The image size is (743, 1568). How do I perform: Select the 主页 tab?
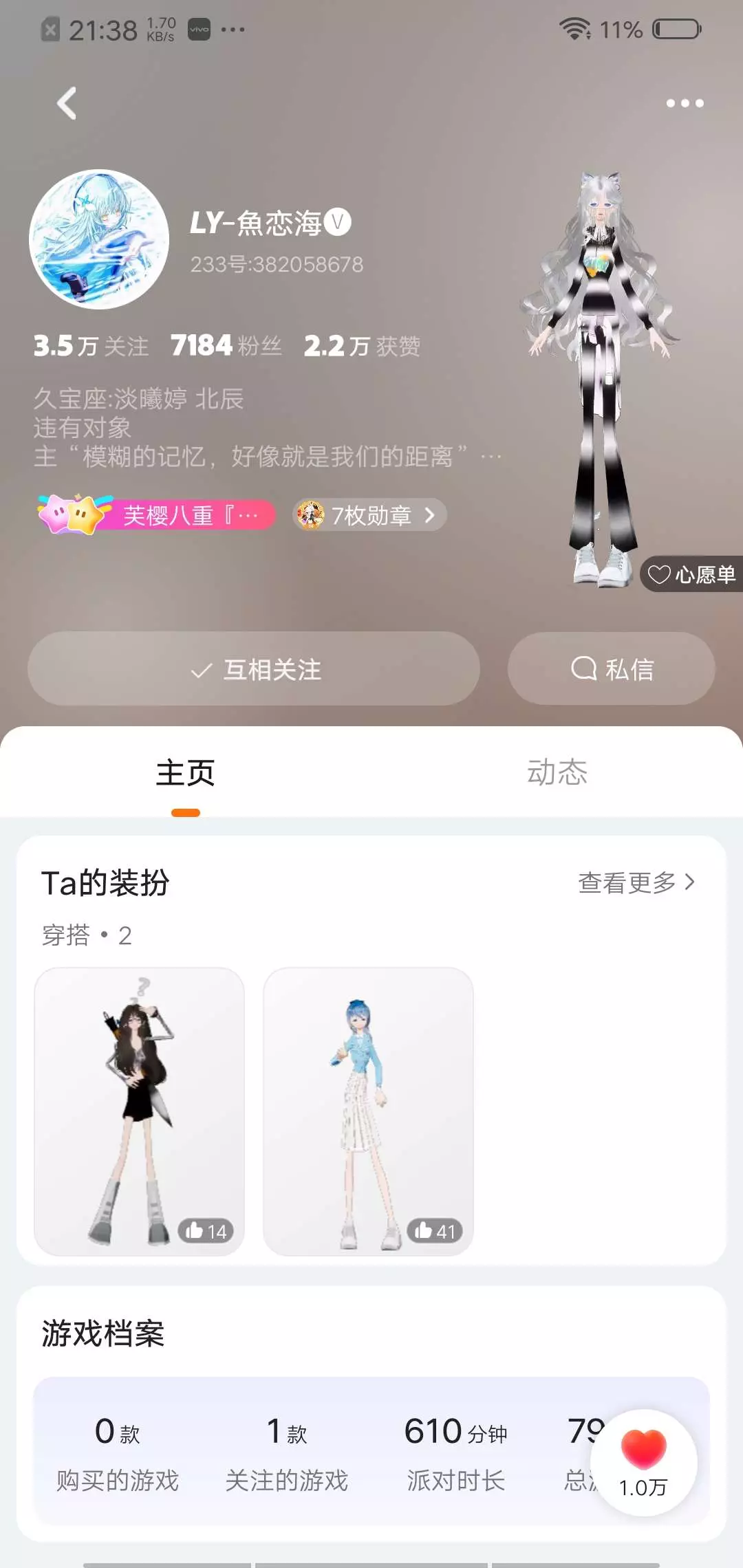(186, 772)
